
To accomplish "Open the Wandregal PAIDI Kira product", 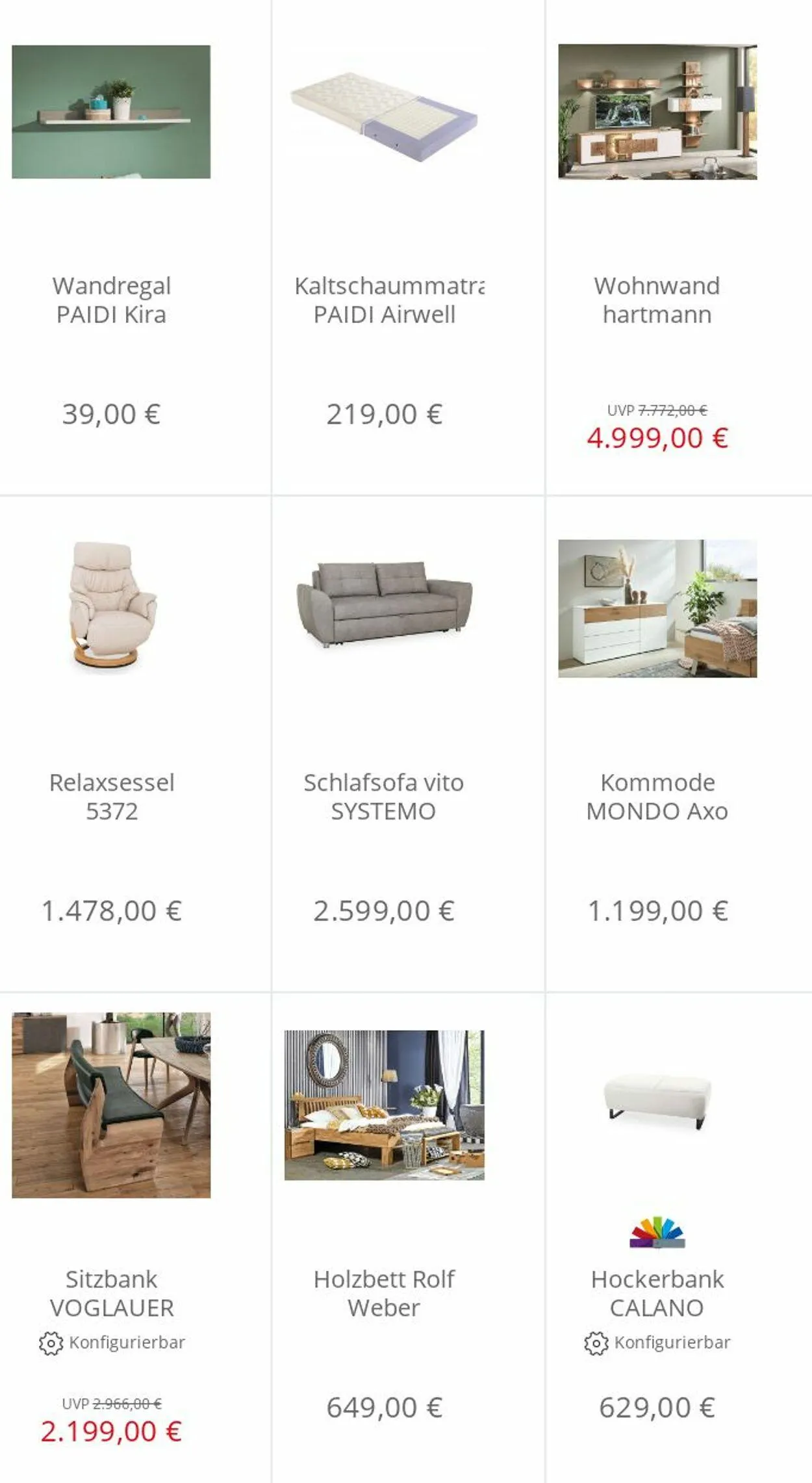I will pos(111,300).
